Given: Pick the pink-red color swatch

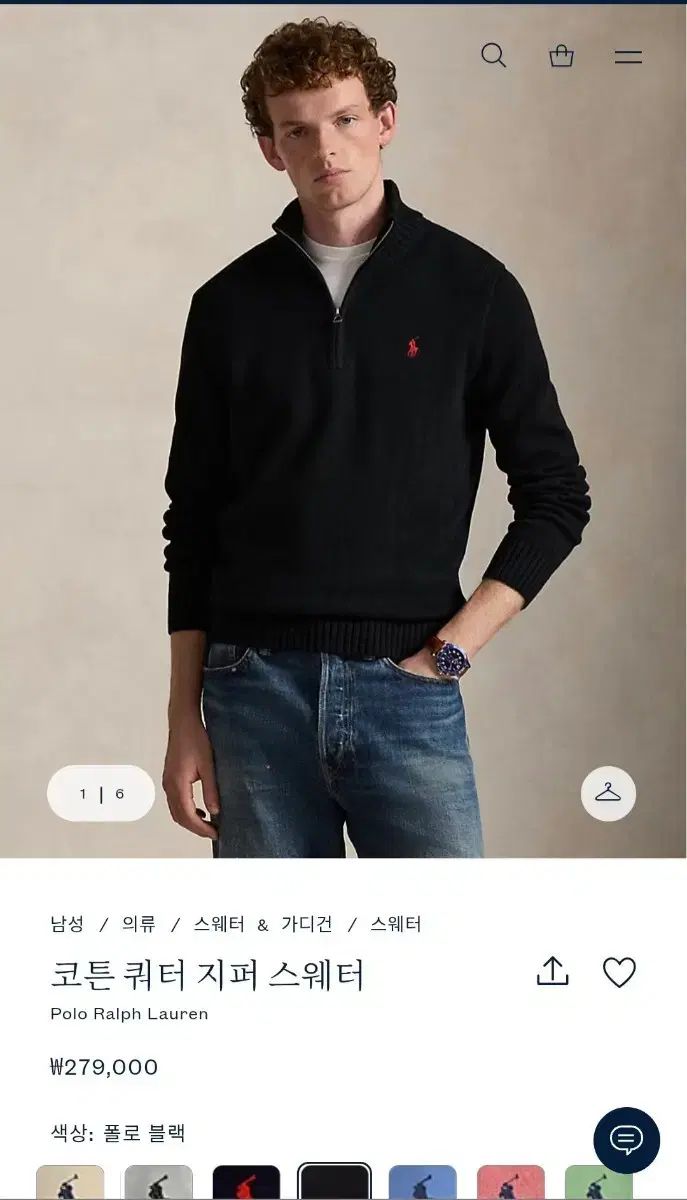Looking at the screenshot, I should 510,1183.
